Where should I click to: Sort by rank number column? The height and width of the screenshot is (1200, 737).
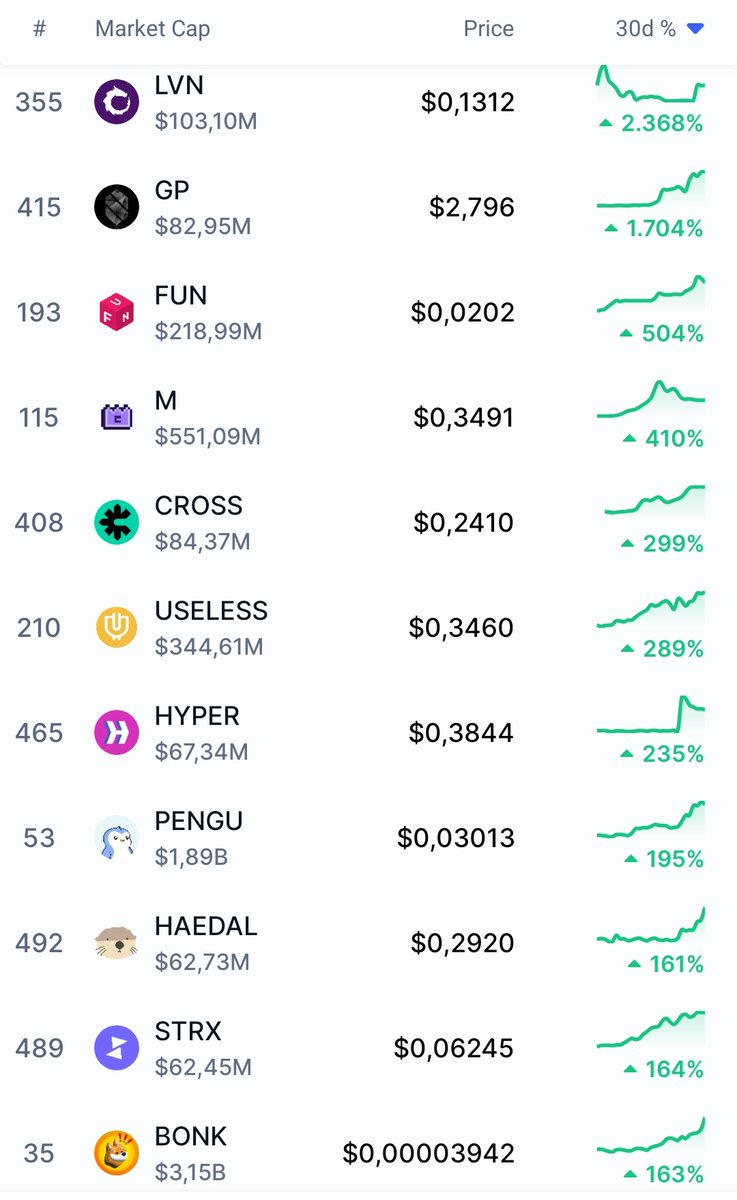click(x=39, y=29)
